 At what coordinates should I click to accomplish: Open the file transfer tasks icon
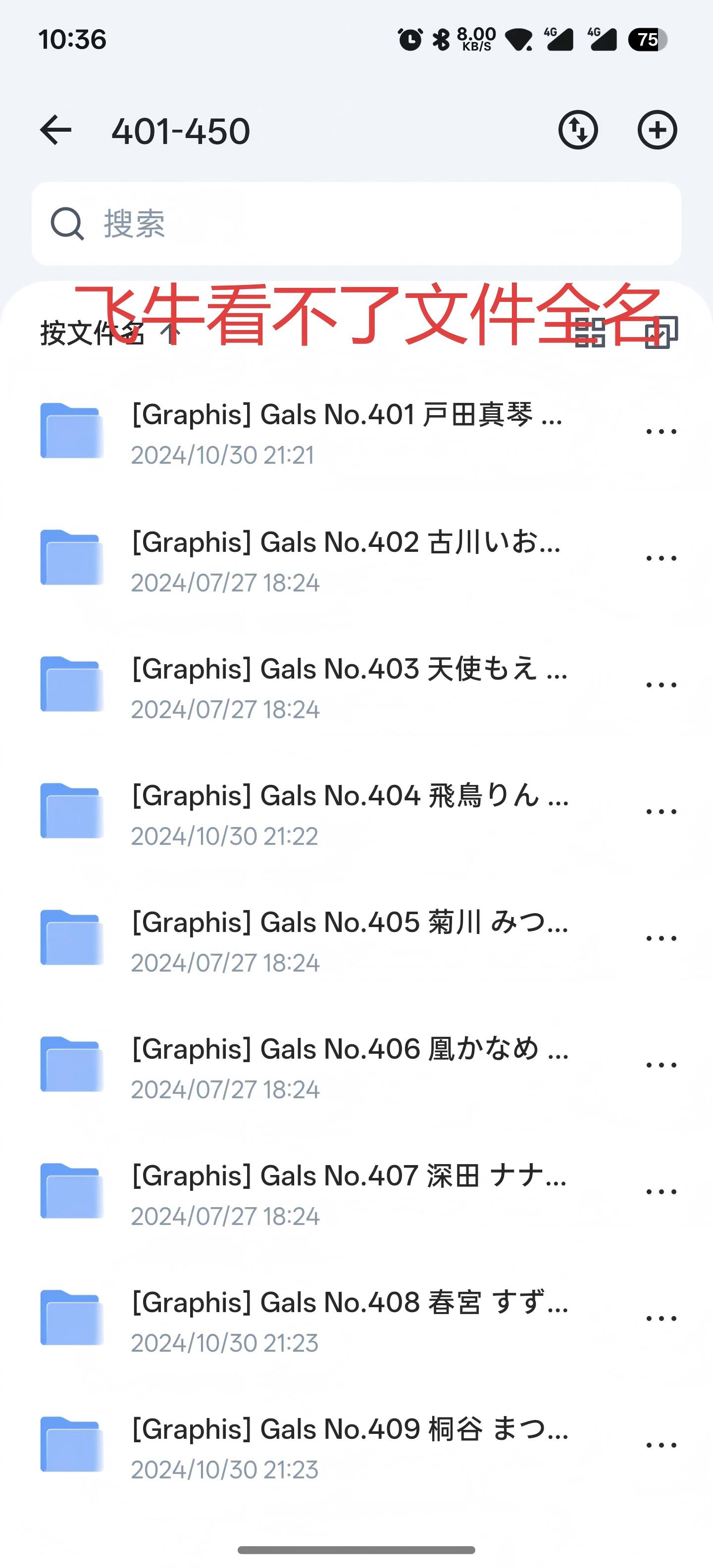point(579,130)
